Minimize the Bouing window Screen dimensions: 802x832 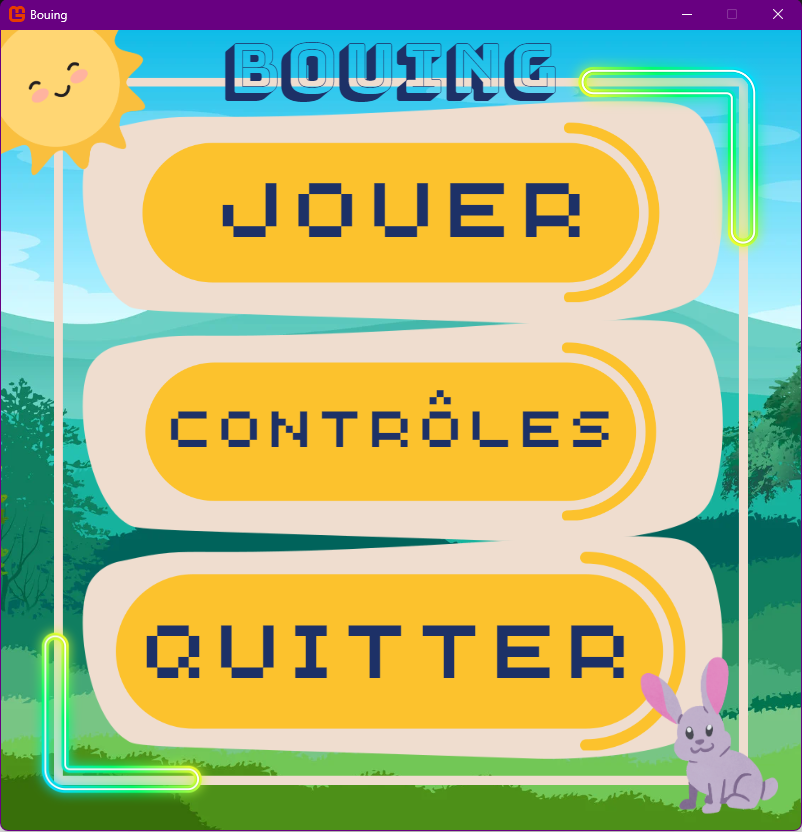pyautogui.click(x=687, y=14)
